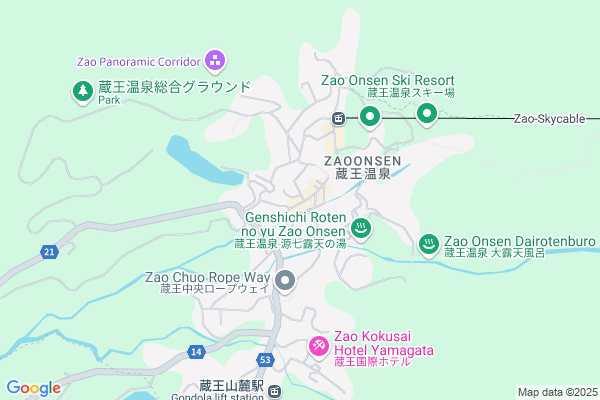Tap the Genshichi Roten no yu hot spring marker
The image size is (600, 400).
pos(361,230)
